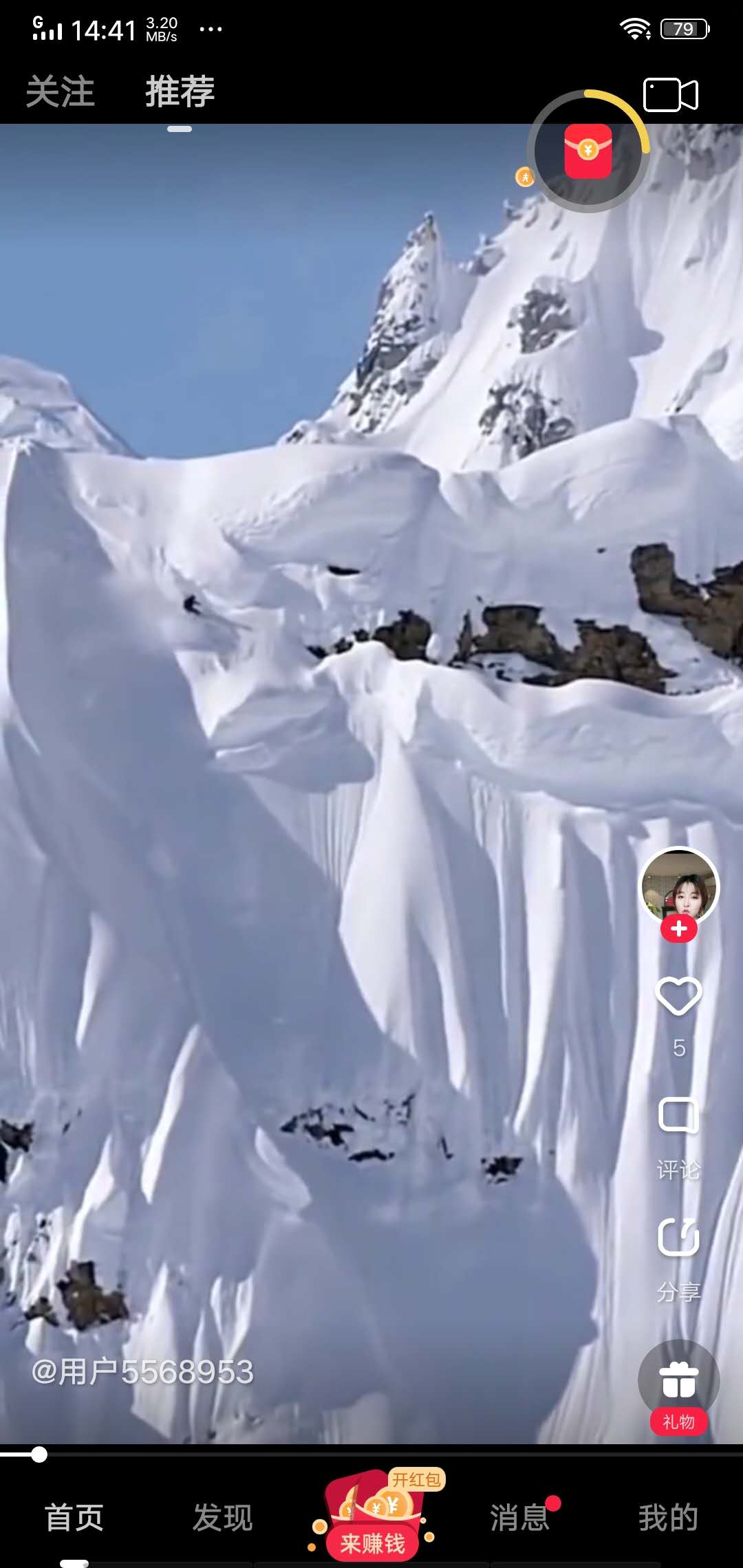Open the 发现 tab
Screen dimensions: 743x1568
coord(222,1518)
